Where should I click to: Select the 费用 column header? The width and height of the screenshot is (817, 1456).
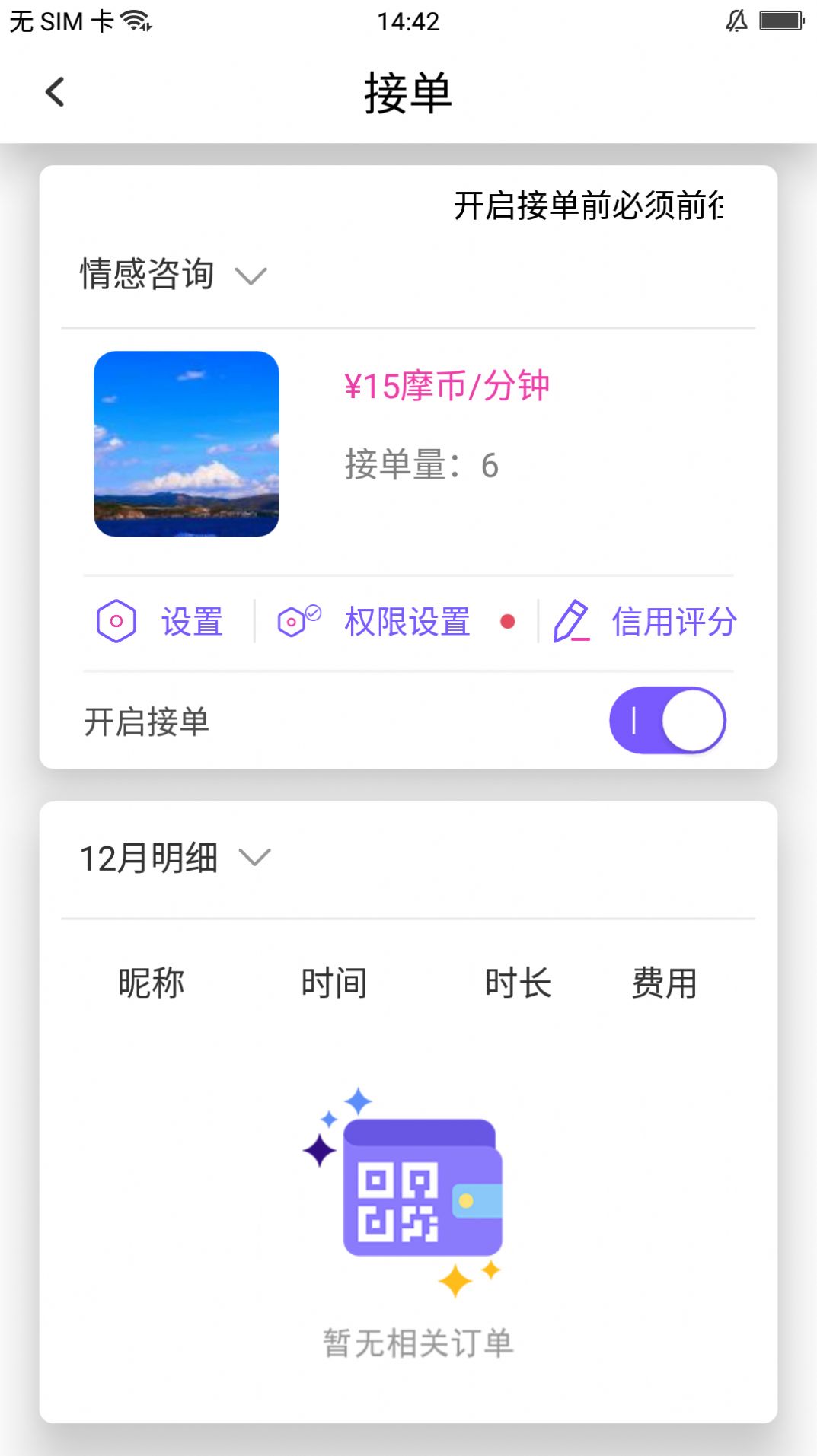pyautogui.click(x=665, y=983)
